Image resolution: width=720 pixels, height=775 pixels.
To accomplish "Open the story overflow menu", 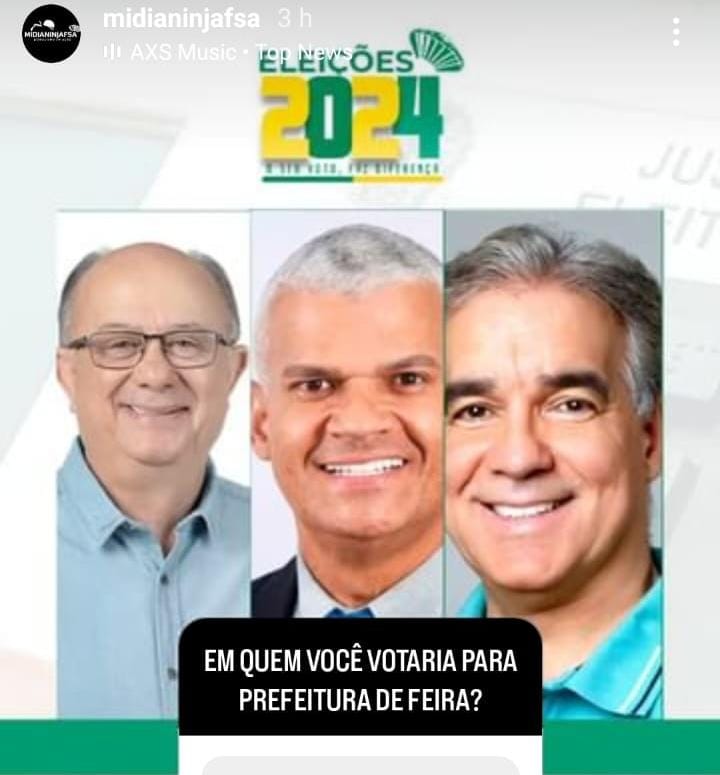I will point(676,32).
